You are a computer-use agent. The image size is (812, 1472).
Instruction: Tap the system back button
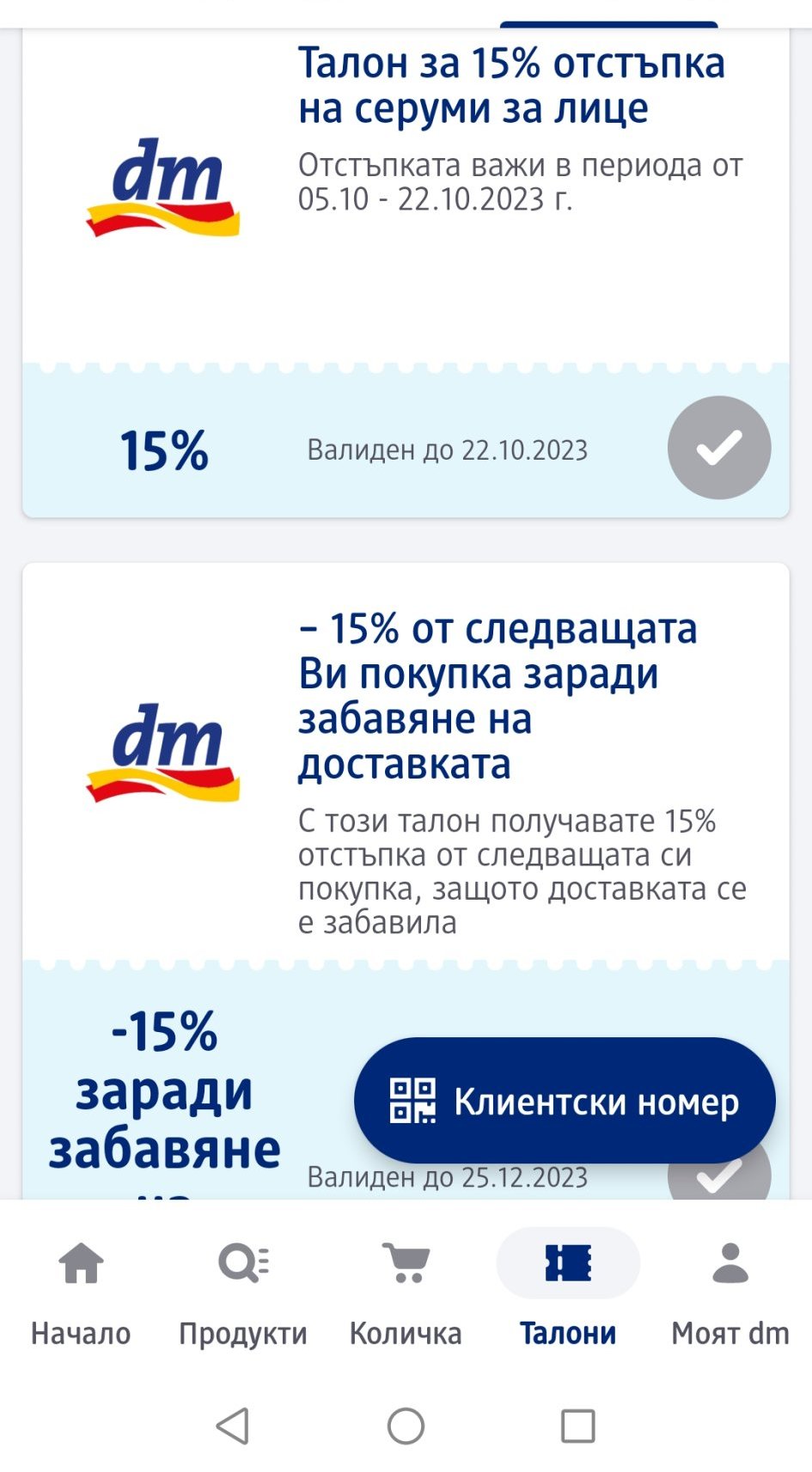pyautogui.click(x=233, y=1426)
